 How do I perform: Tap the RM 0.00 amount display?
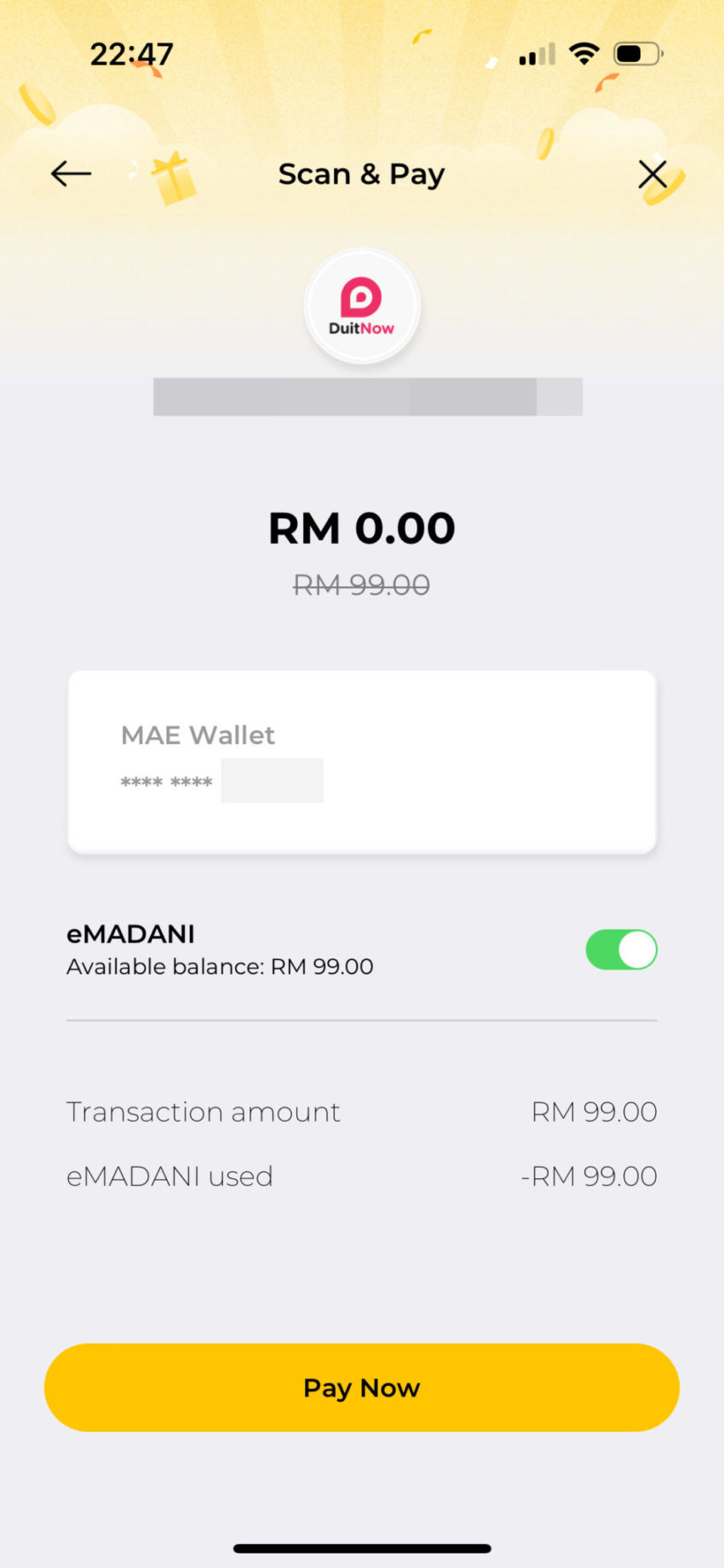(x=361, y=528)
